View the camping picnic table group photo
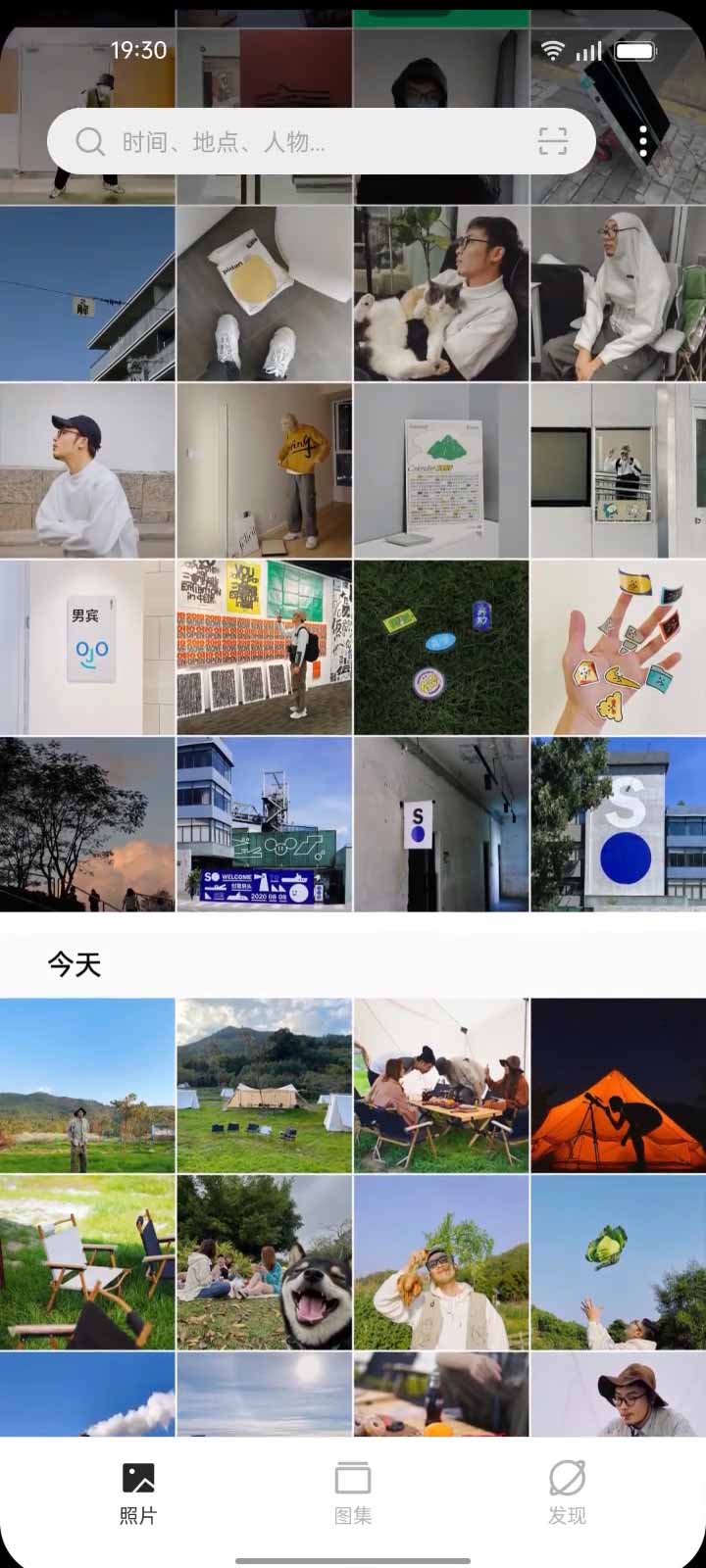 pos(441,1086)
